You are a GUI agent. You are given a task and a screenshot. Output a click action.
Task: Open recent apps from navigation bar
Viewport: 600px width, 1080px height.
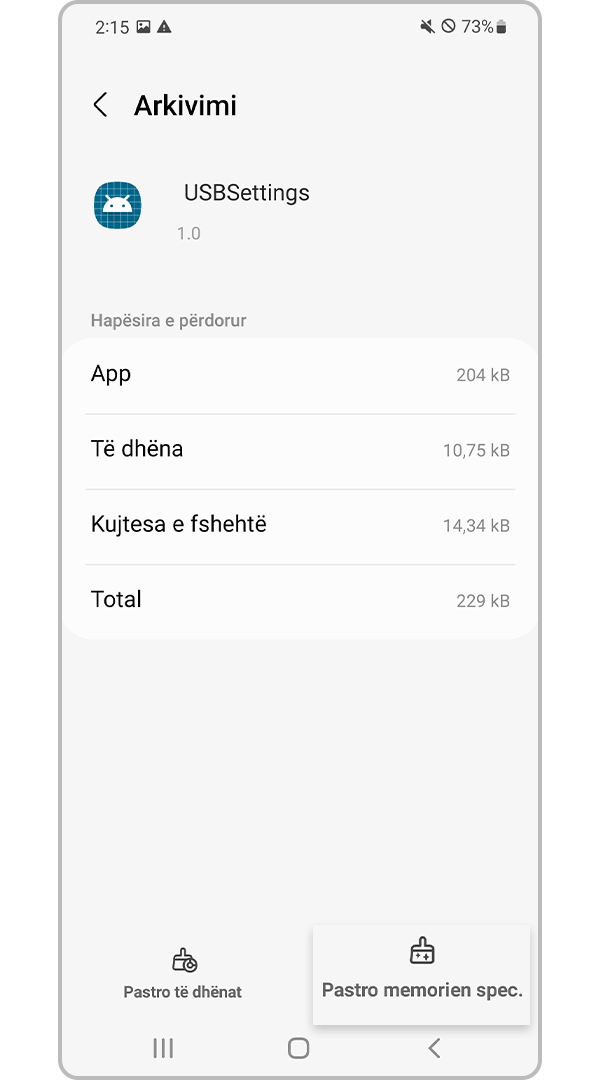(163, 1047)
